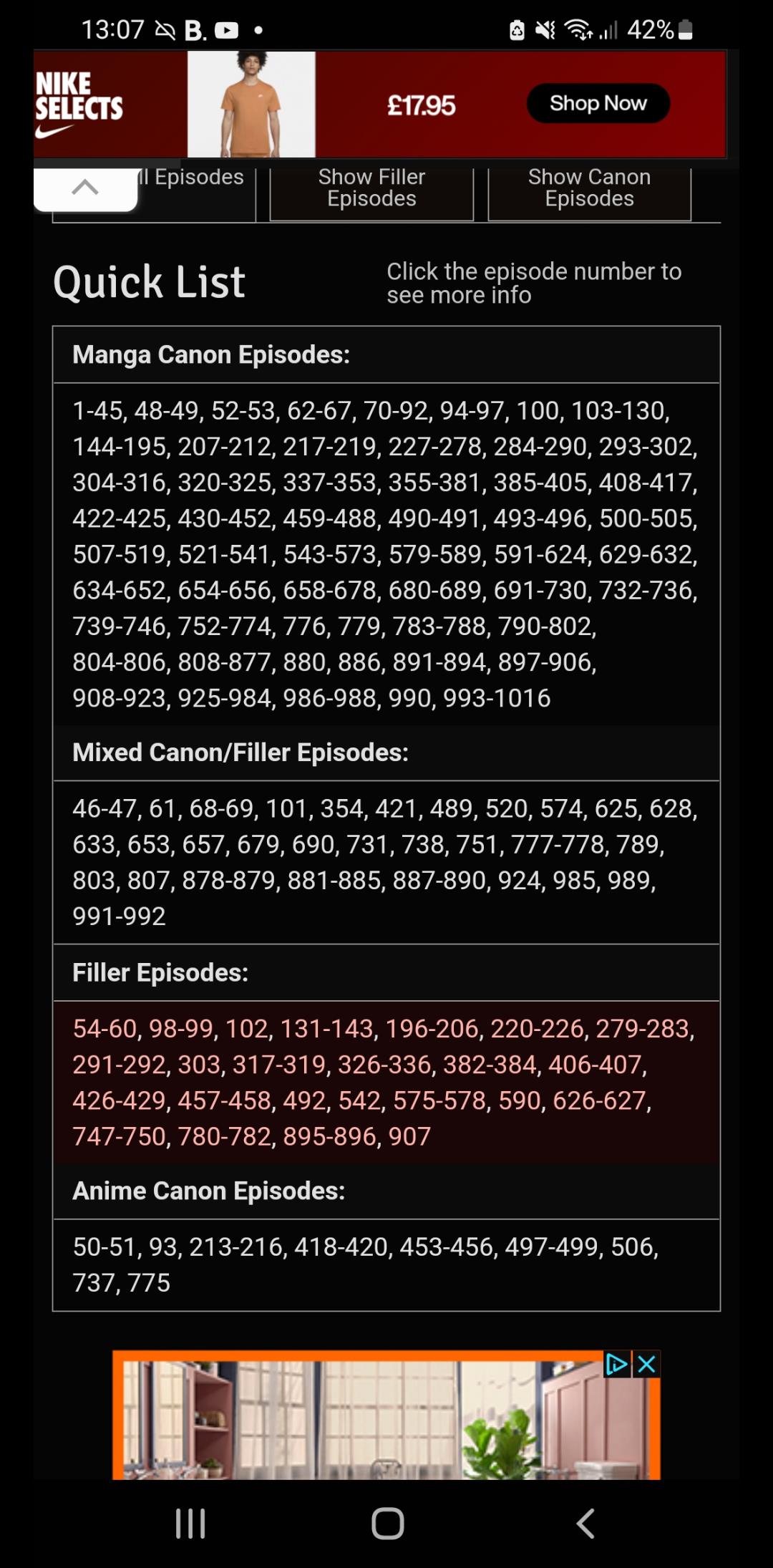Open episode range 1-45 in Manga Canon

coord(100,410)
